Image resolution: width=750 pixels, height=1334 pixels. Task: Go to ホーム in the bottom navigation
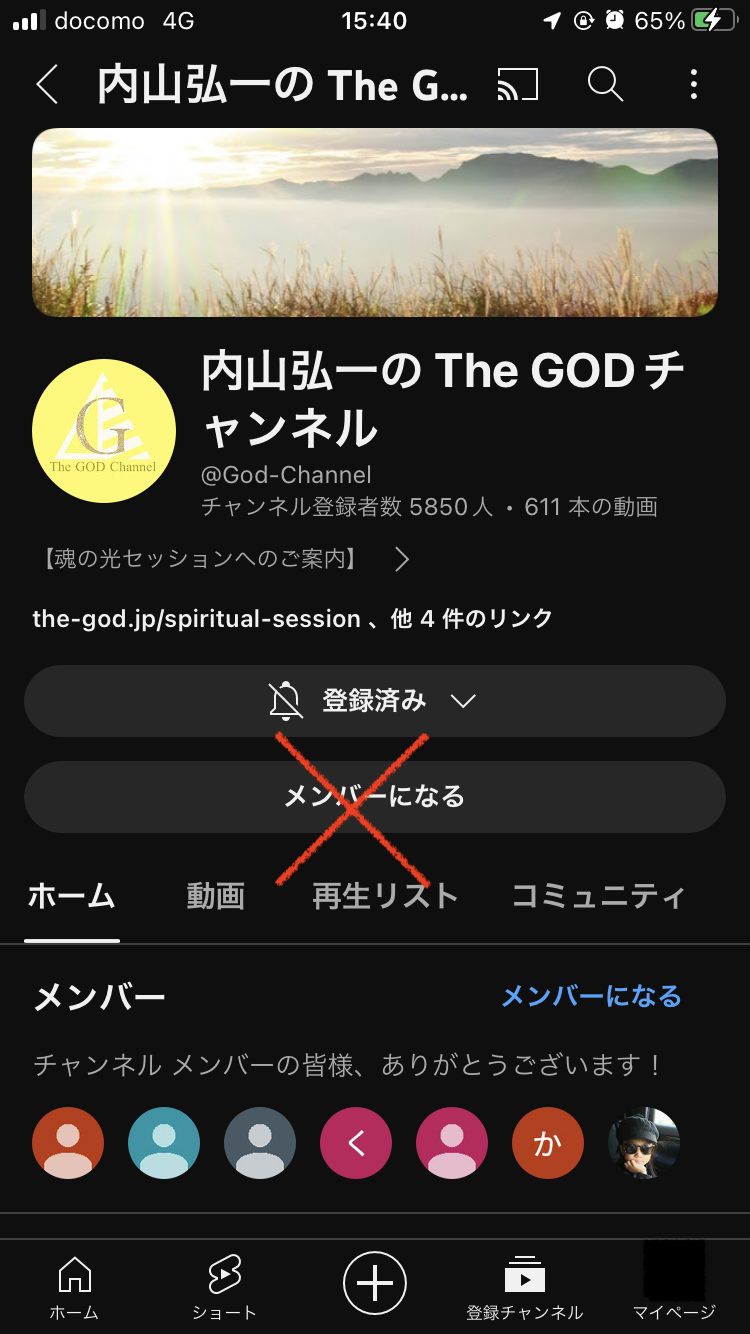point(74,1288)
